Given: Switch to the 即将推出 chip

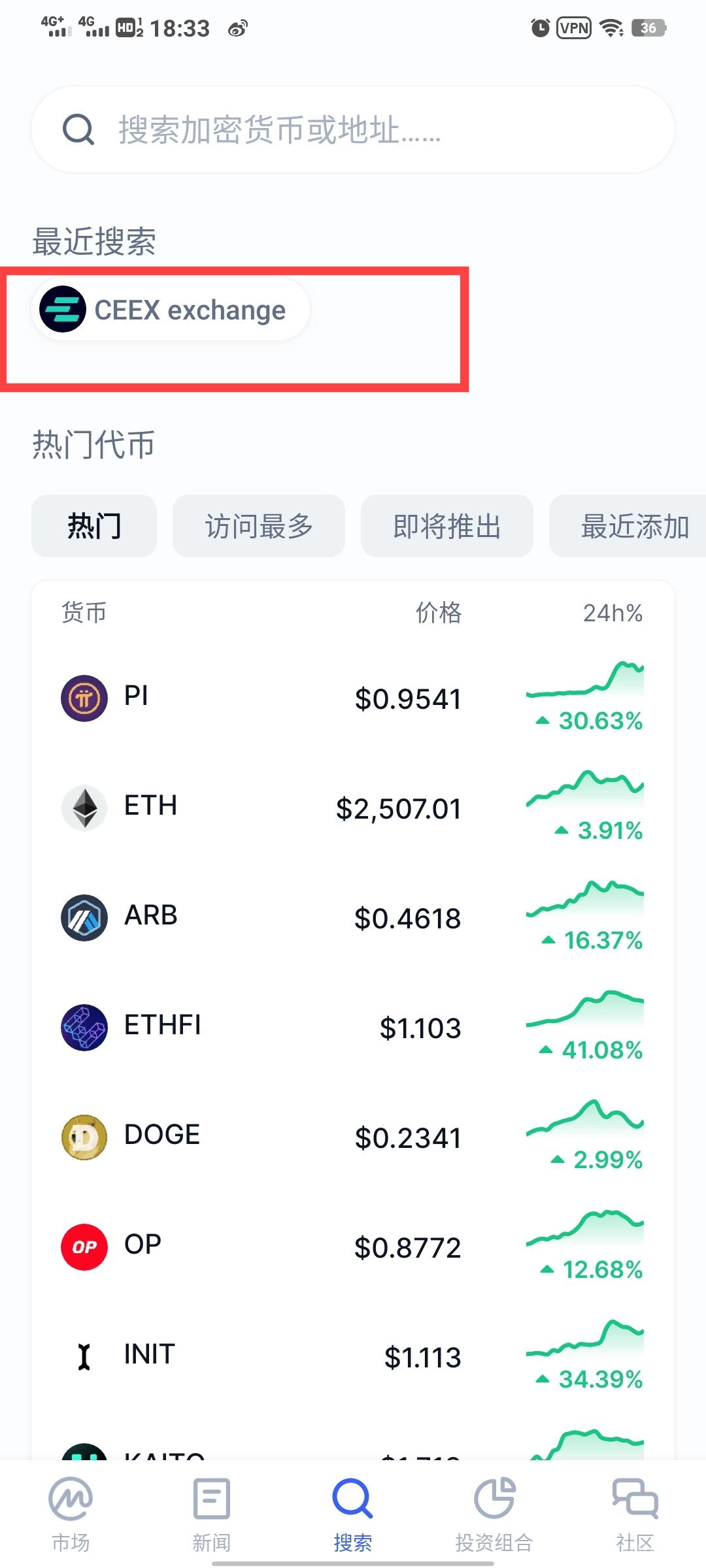Looking at the screenshot, I should [x=447, y=526].
